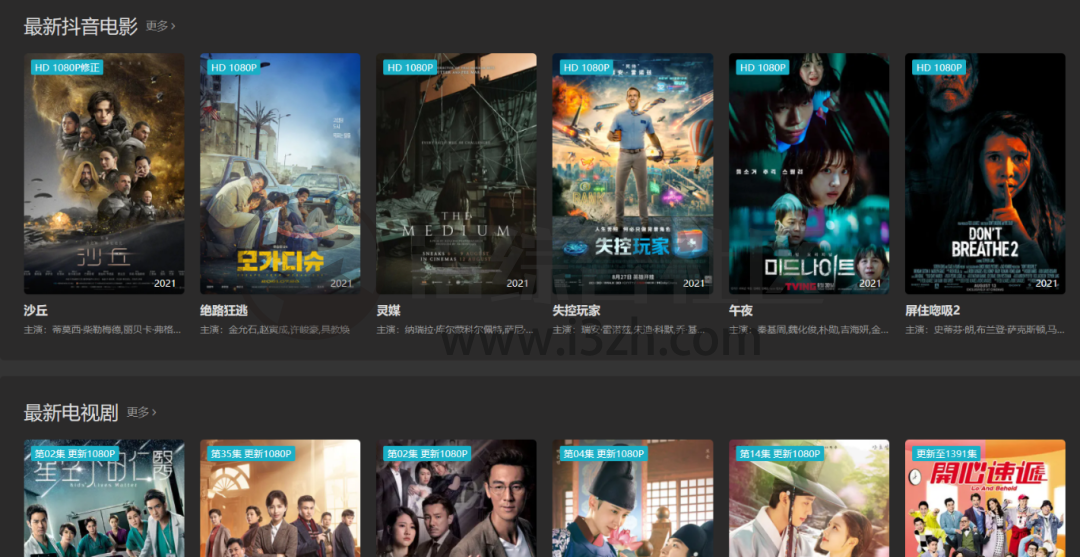Open the 午夜 movie poster
Screen dimensions: 1080x557
point(809,173)
